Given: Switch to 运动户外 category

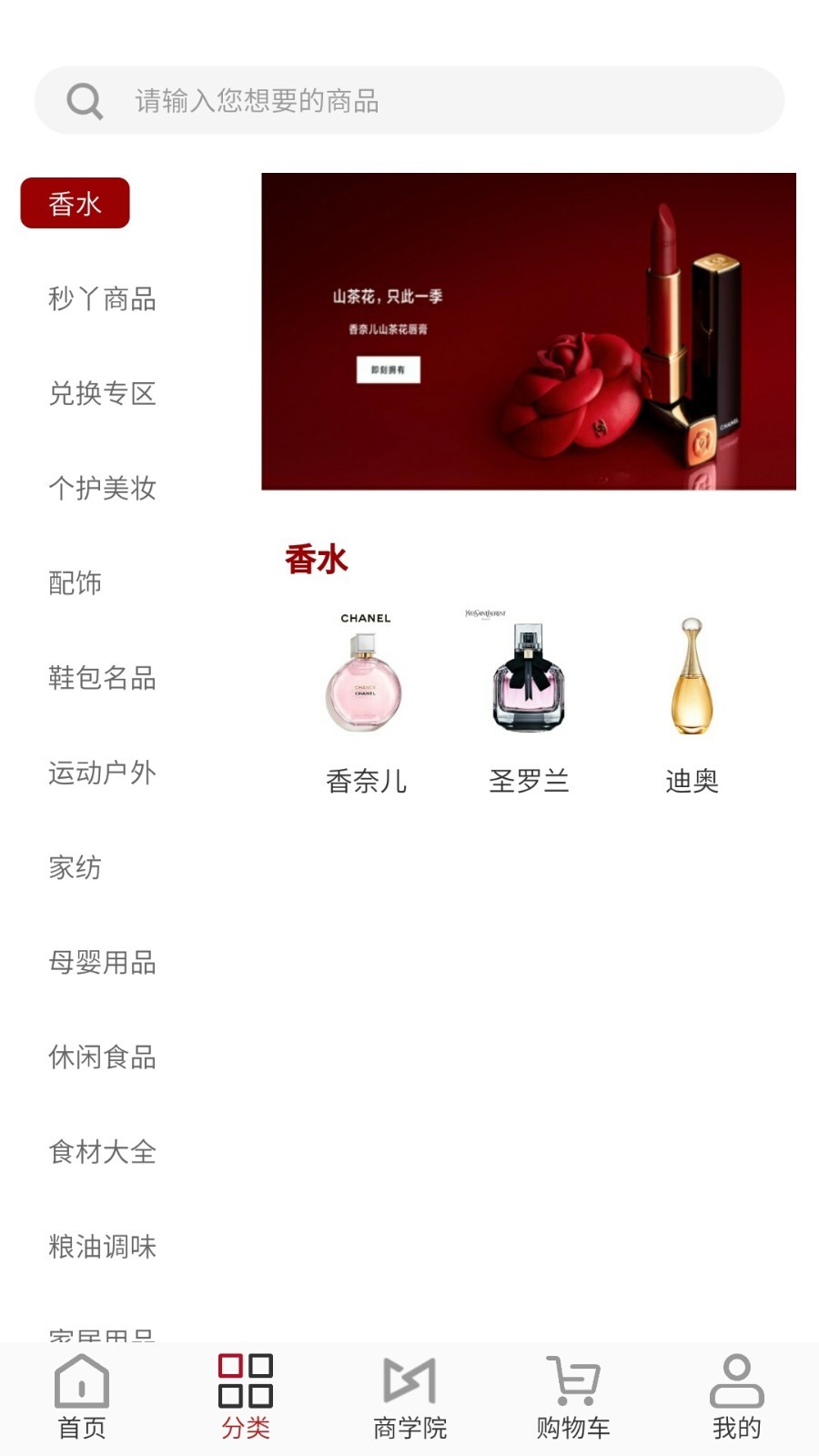Looking at the screenshot, I should point(102,773).
